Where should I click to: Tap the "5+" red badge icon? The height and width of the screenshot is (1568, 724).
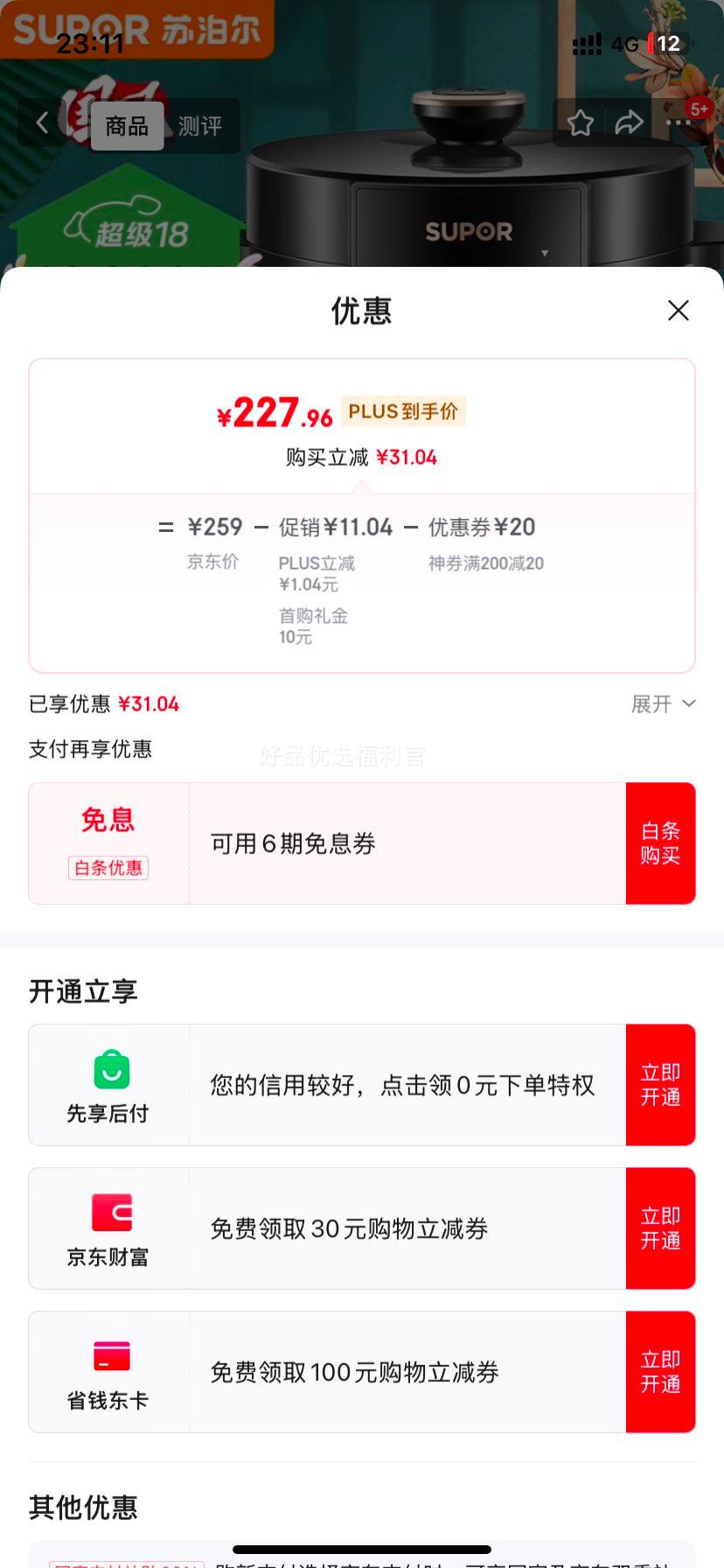coord(700,108)
